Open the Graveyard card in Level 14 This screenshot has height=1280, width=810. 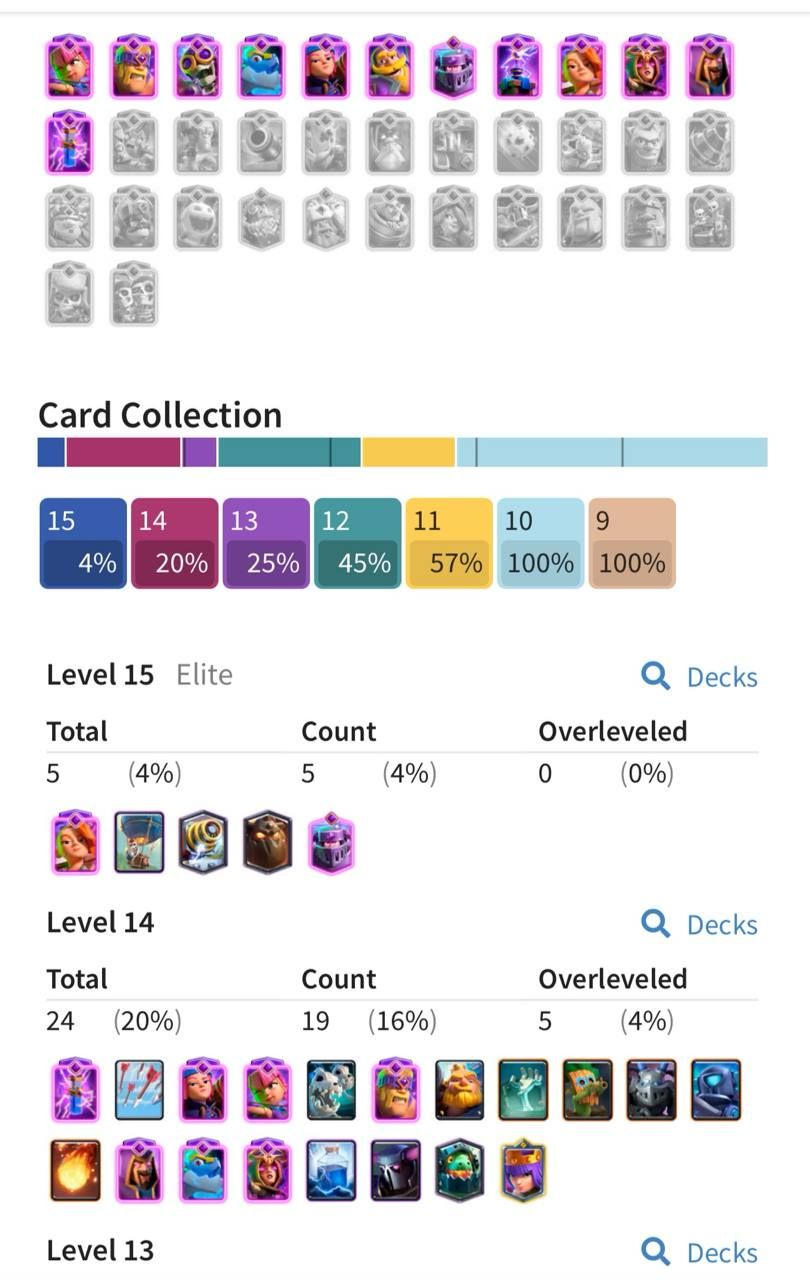pos(523,1090)
